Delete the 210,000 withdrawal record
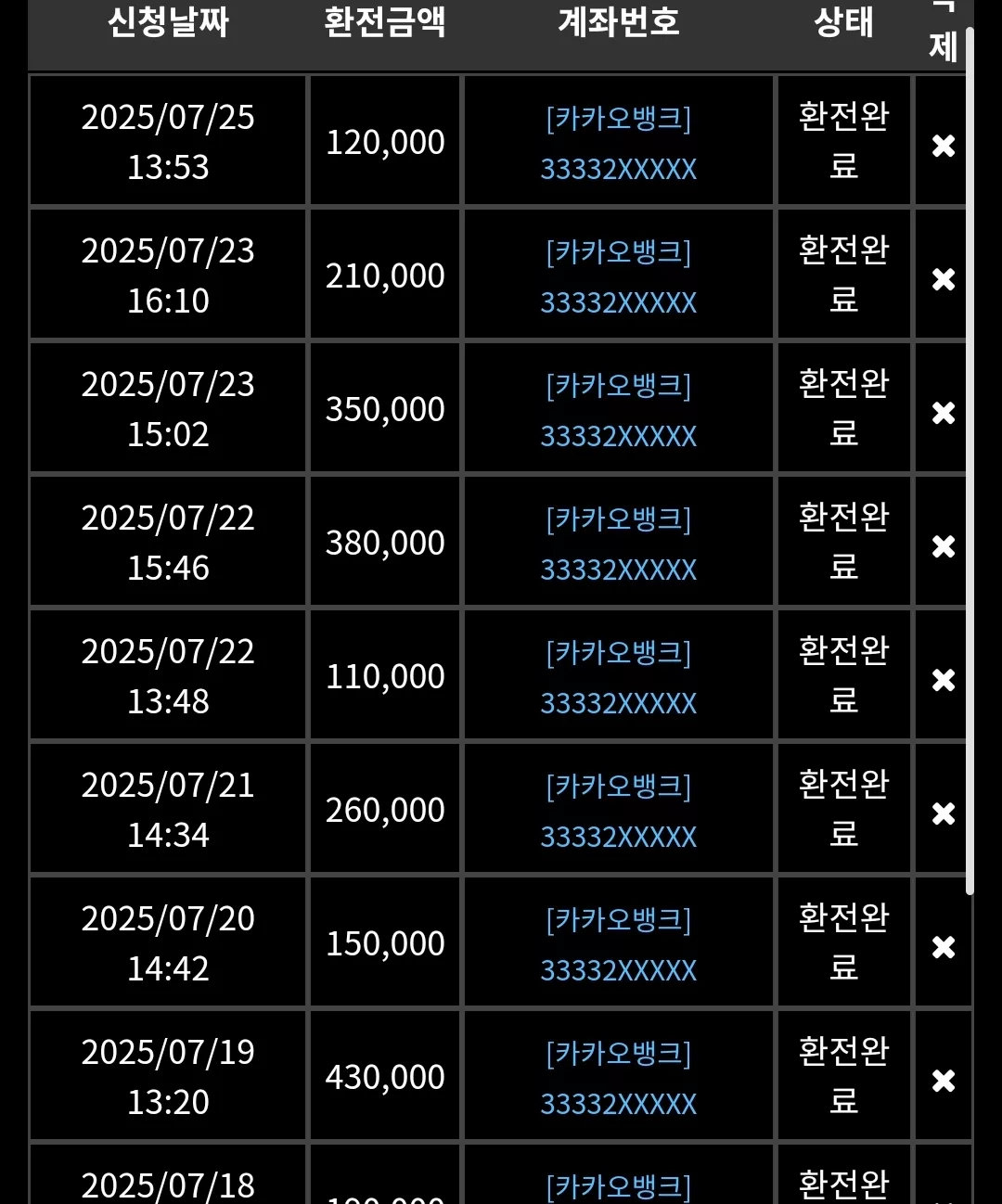Screen dimensions: 1002x1204 944,279
